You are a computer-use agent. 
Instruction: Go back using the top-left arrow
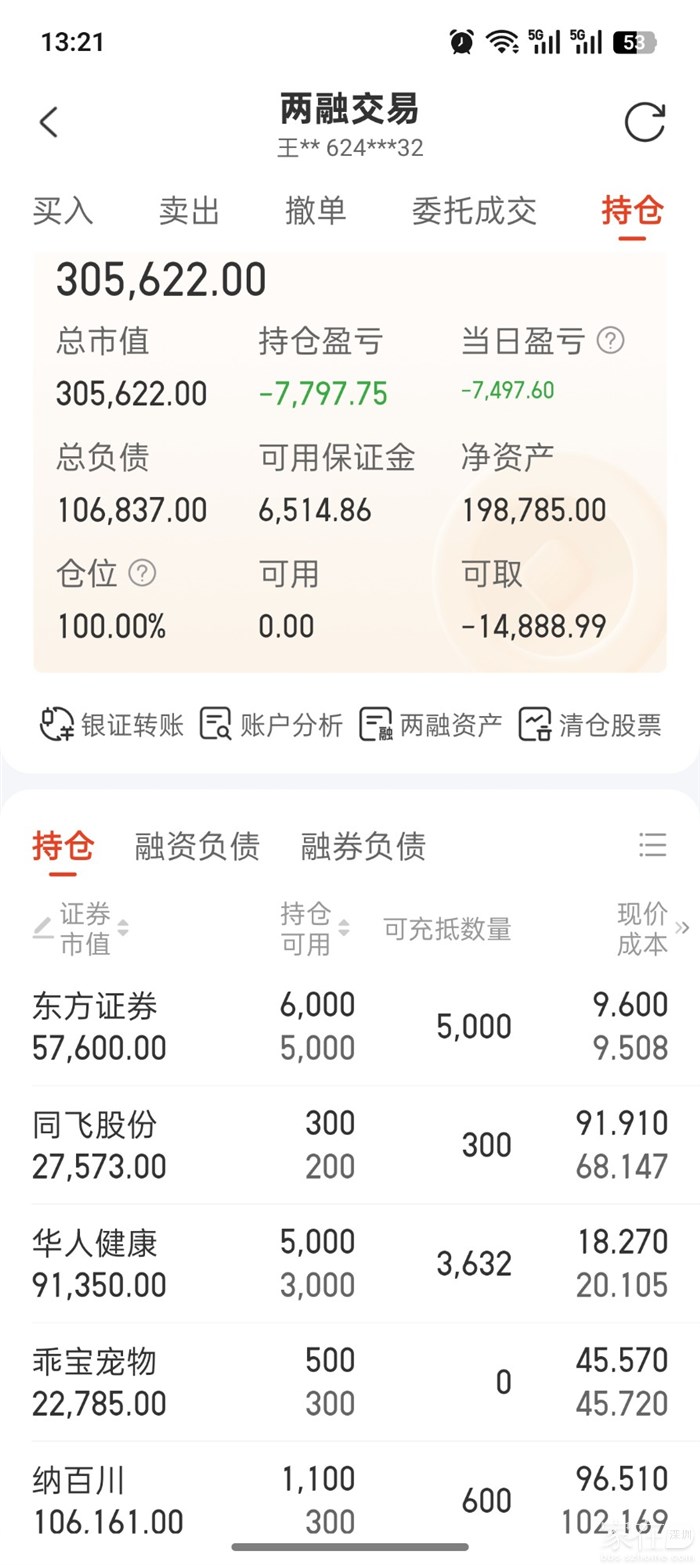49,122
